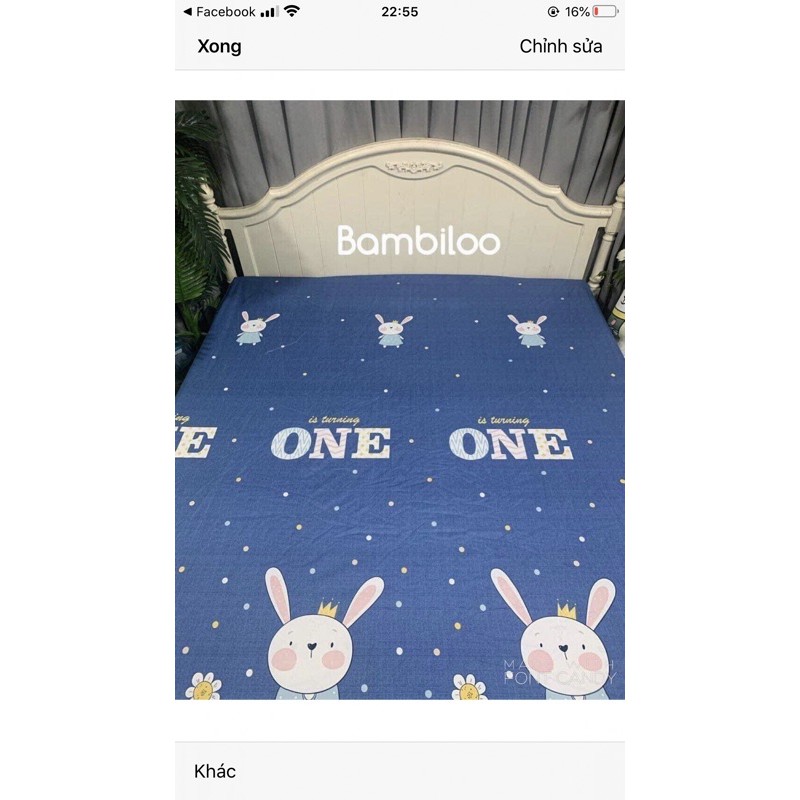Open Chỉnh sửa to edit the photo

pos(560,46)
